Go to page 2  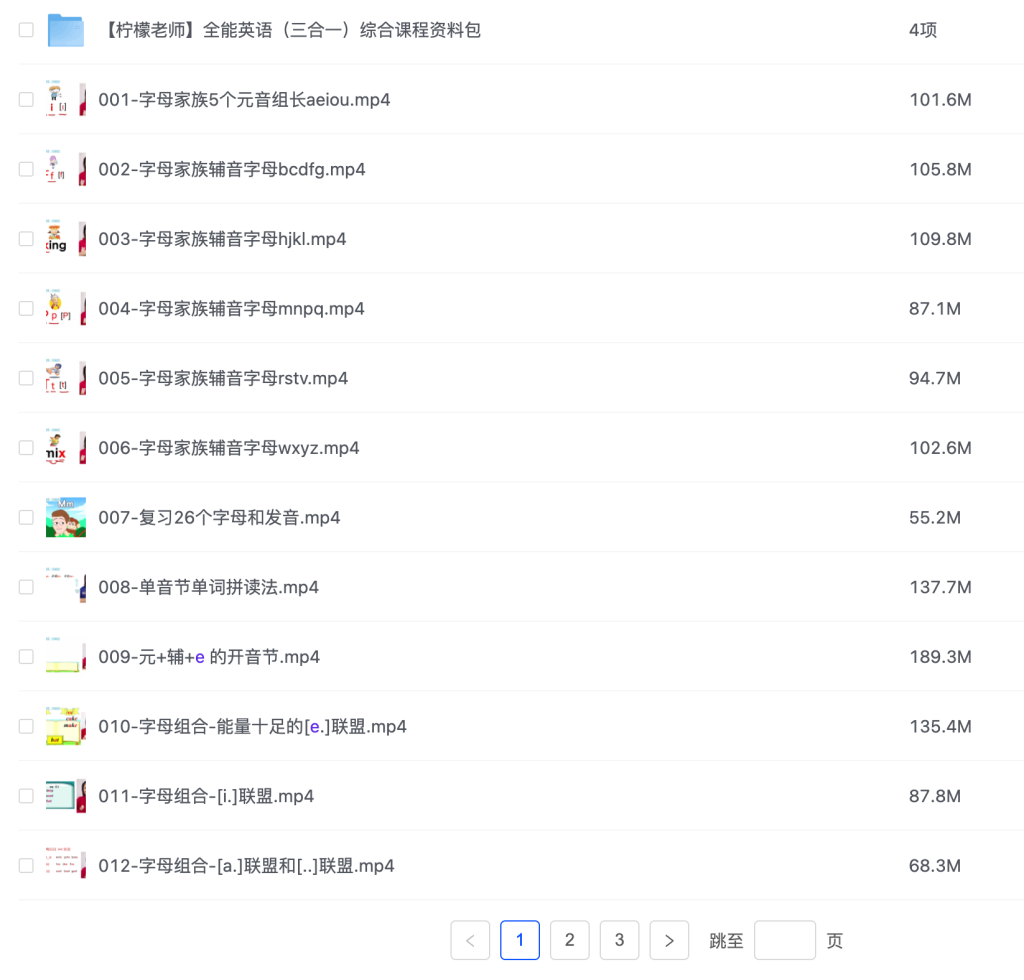(x=569, y=940)
